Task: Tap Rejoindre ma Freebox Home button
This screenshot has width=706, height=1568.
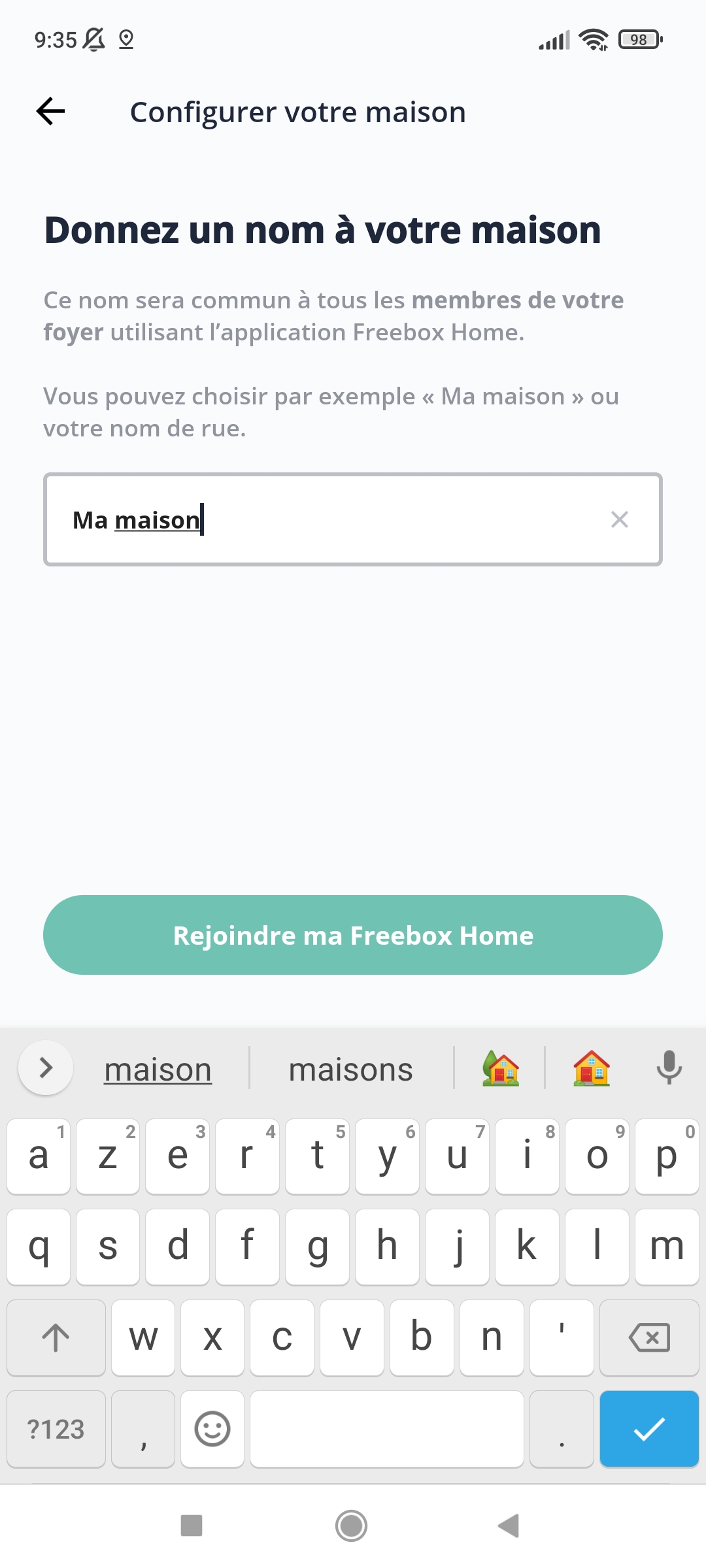Action: click(x=353, y=935)
